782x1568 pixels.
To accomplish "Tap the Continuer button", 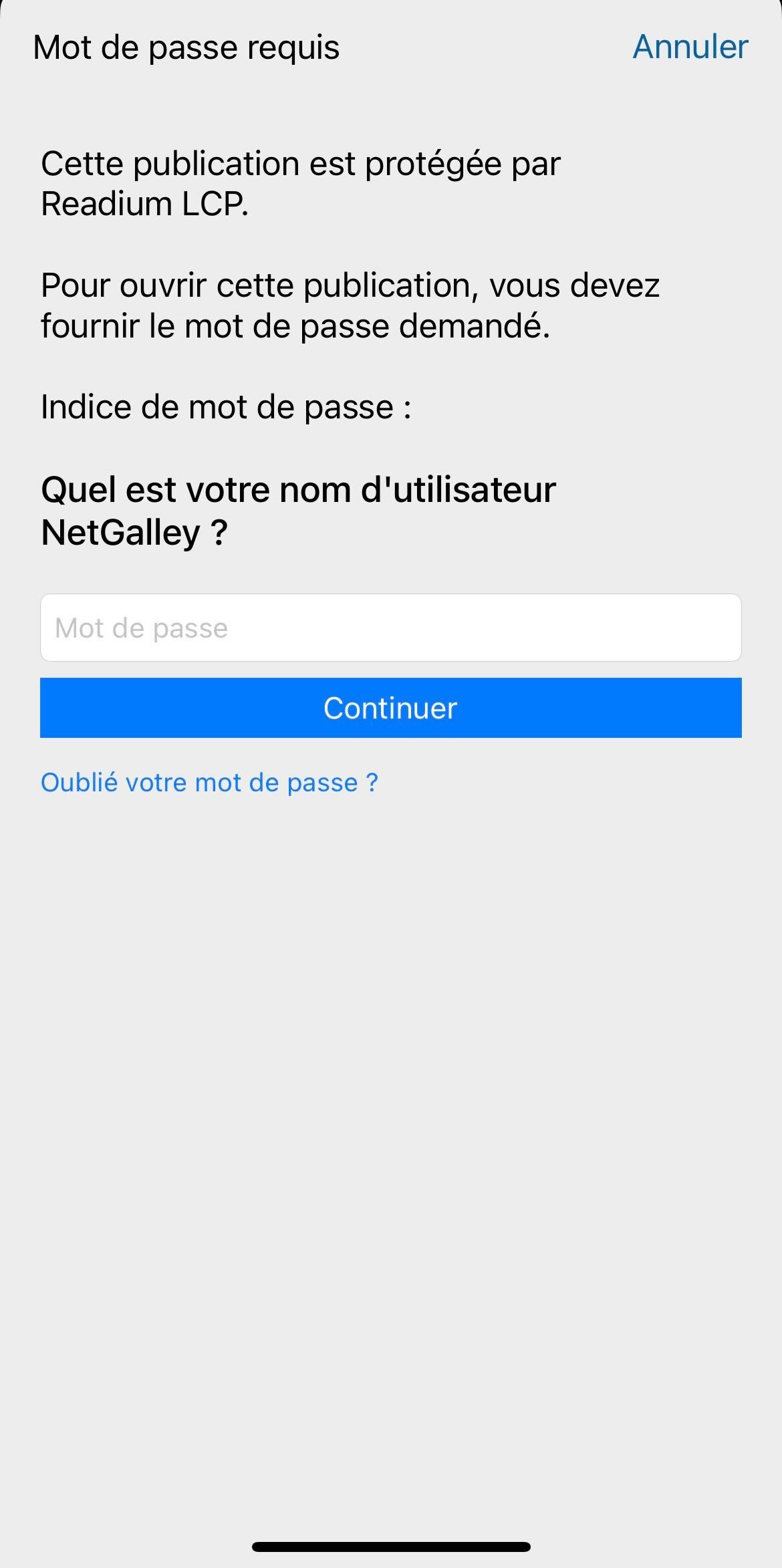I will (390, 708).
